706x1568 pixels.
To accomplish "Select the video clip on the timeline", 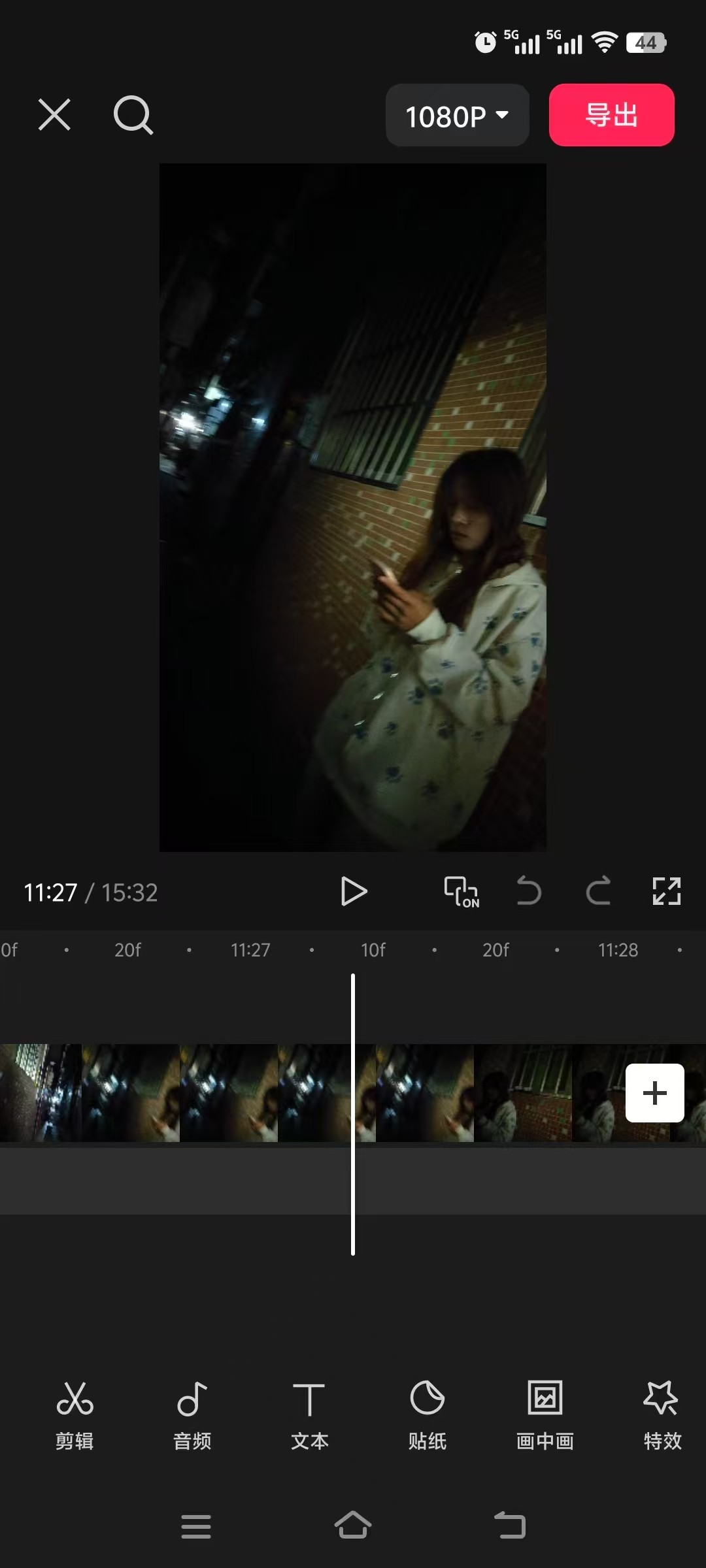I will [x=229, y=1093].
